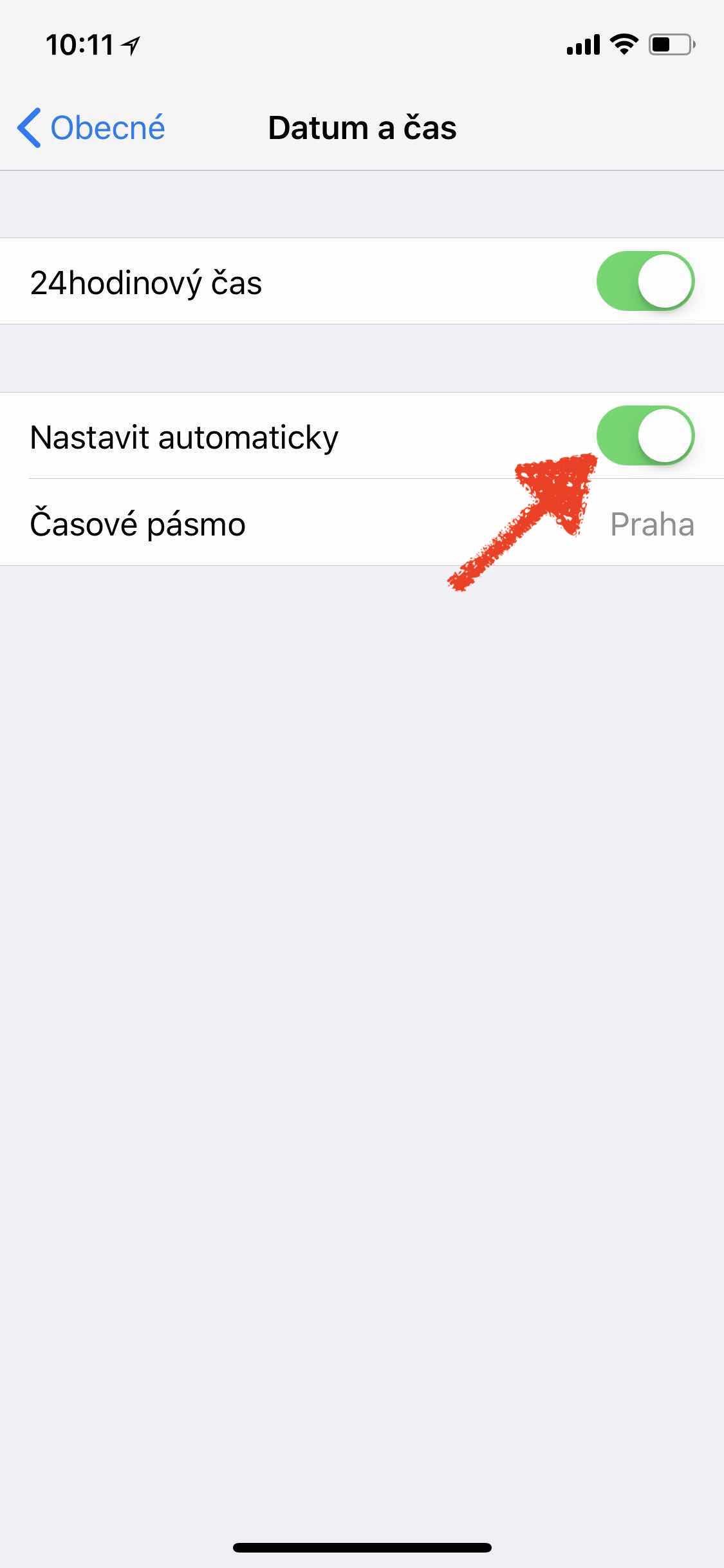Toggle the 24hodinový čas switch
724x1568 pixels.
[645, 281]
